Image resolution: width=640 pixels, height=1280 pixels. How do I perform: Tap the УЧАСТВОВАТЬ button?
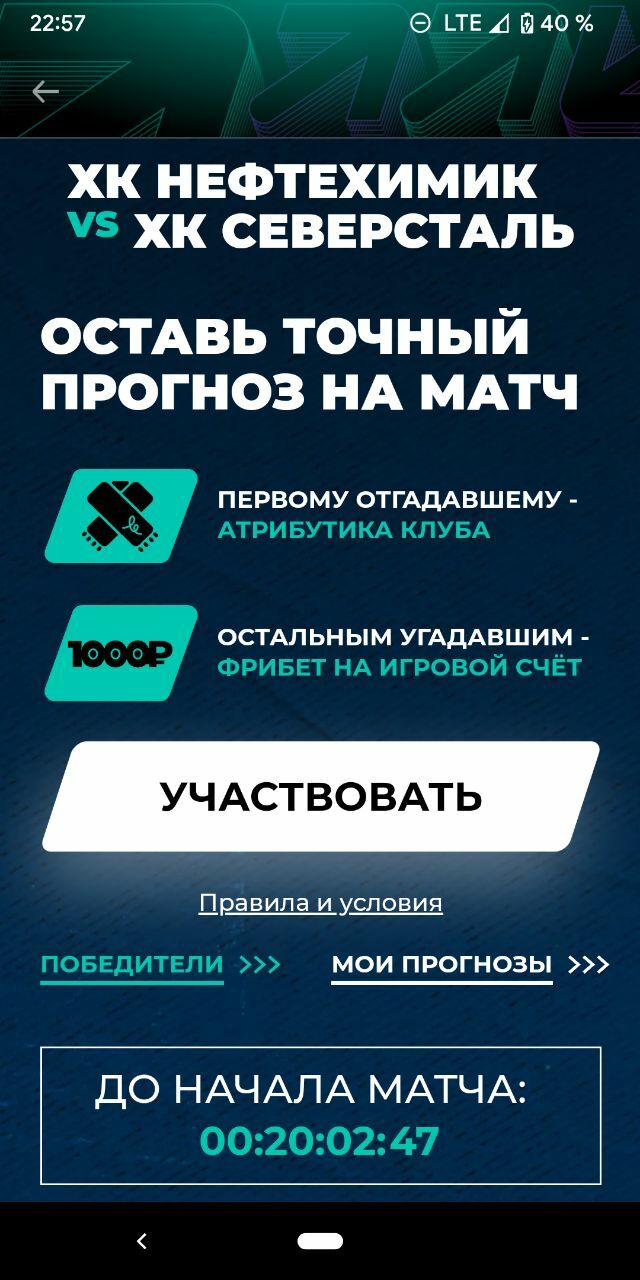(x=320, y=797)
